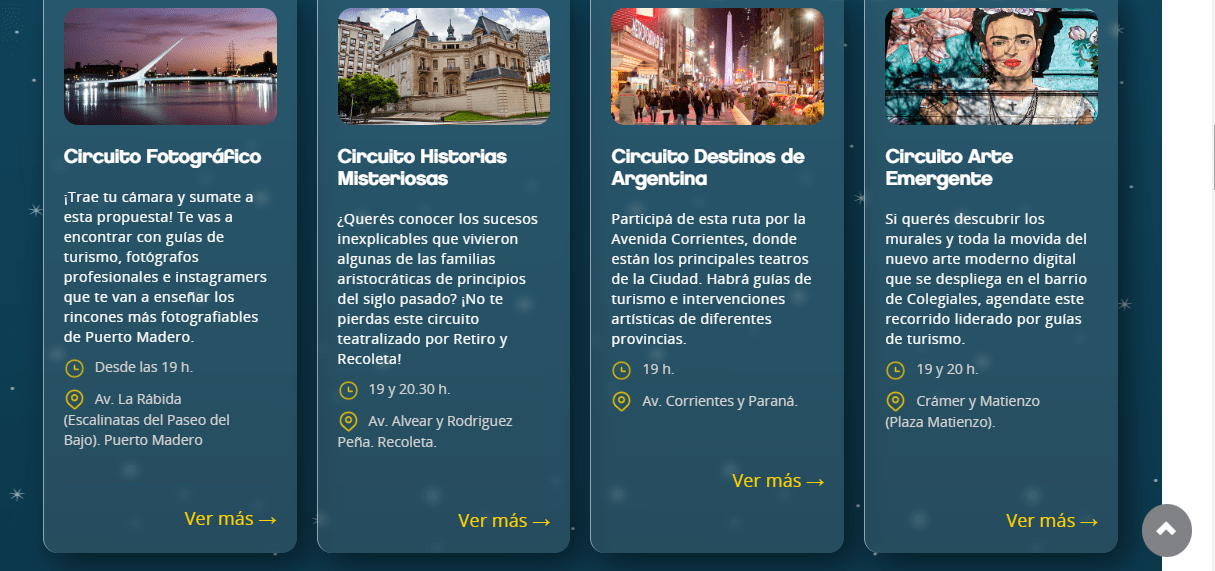Select Ver más on Circuito Arte Emergente
Image resolution: width=1215 pixels, height=571 pixels.
coord(1052,521)
